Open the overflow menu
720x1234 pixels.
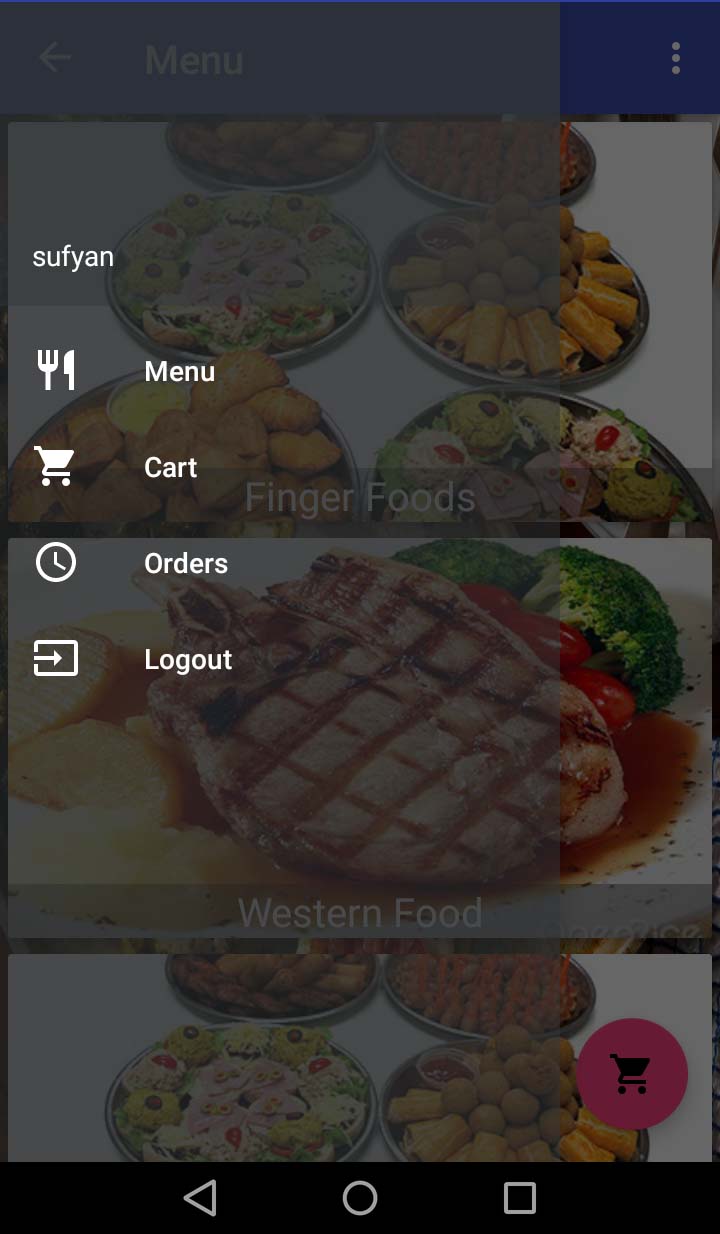[676, 59]
